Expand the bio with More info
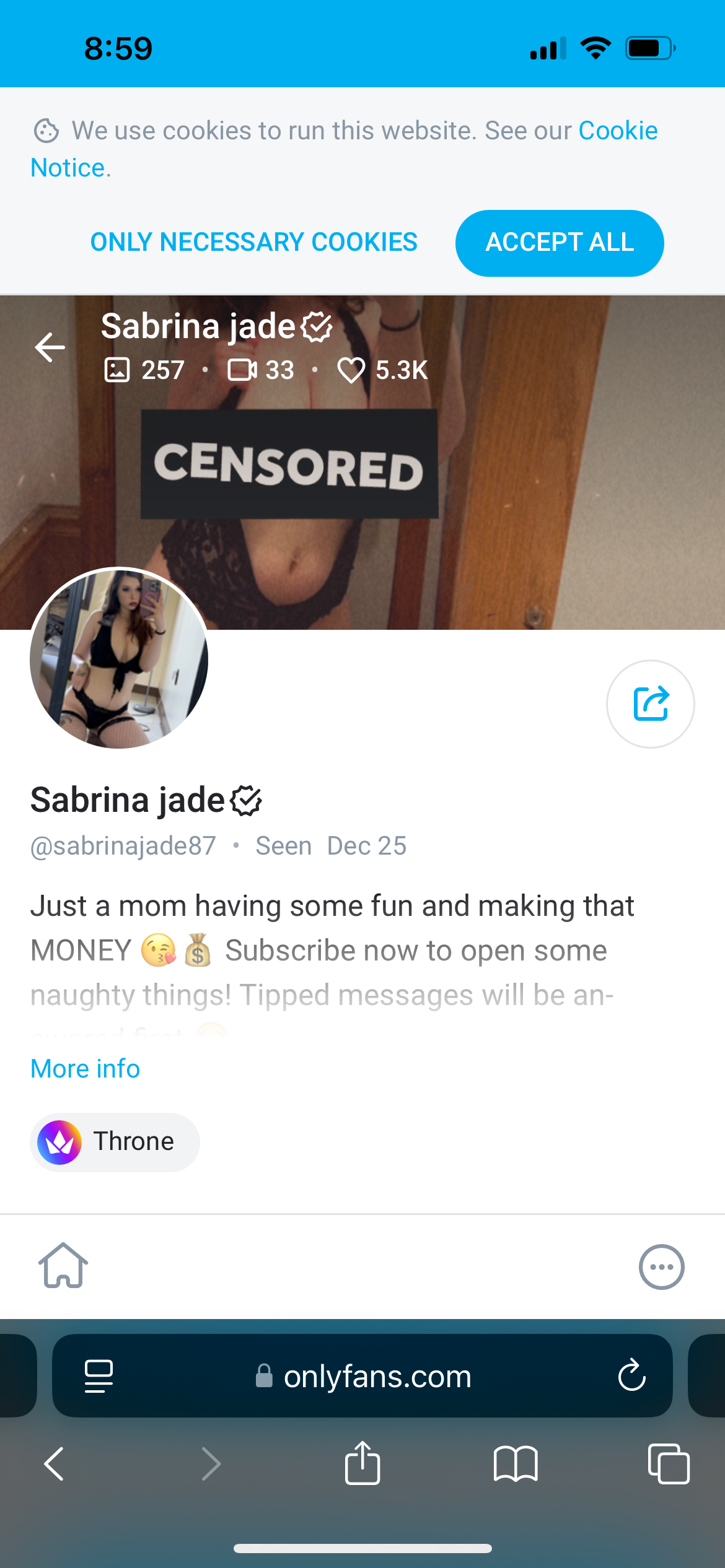 point(86,1069)
